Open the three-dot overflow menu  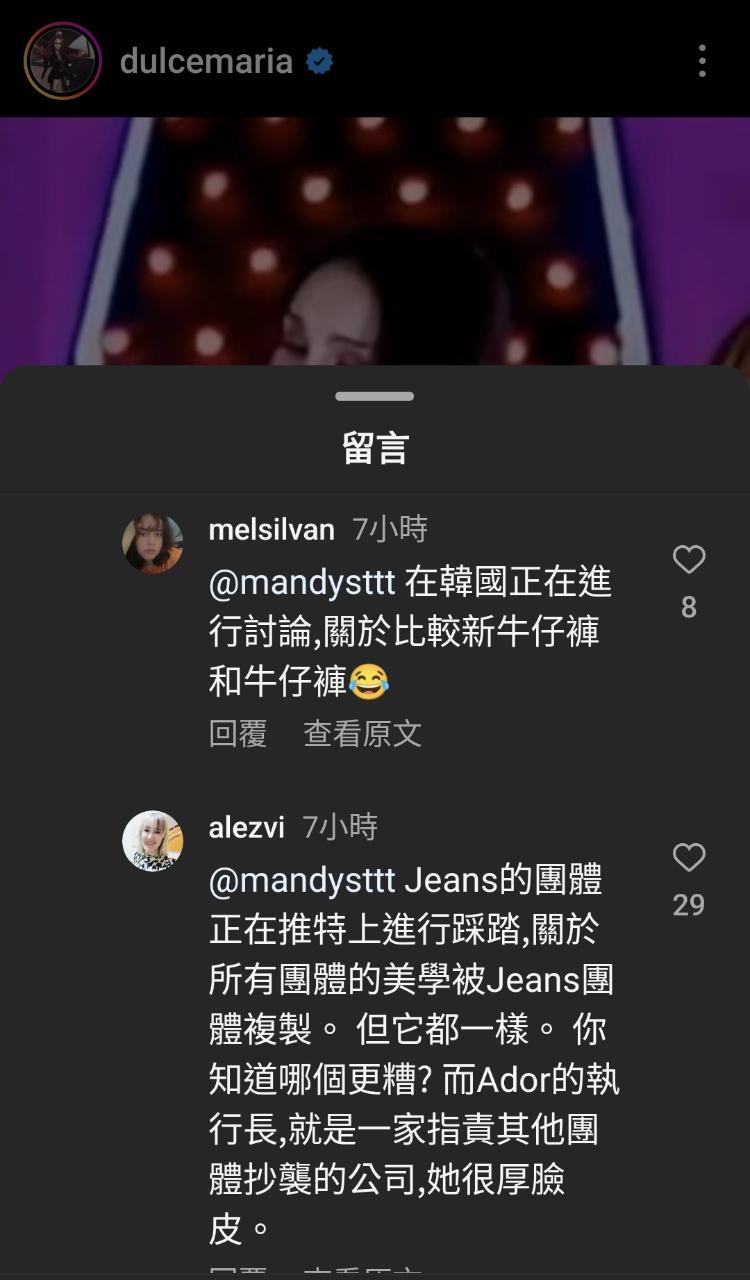pos(702,61)
